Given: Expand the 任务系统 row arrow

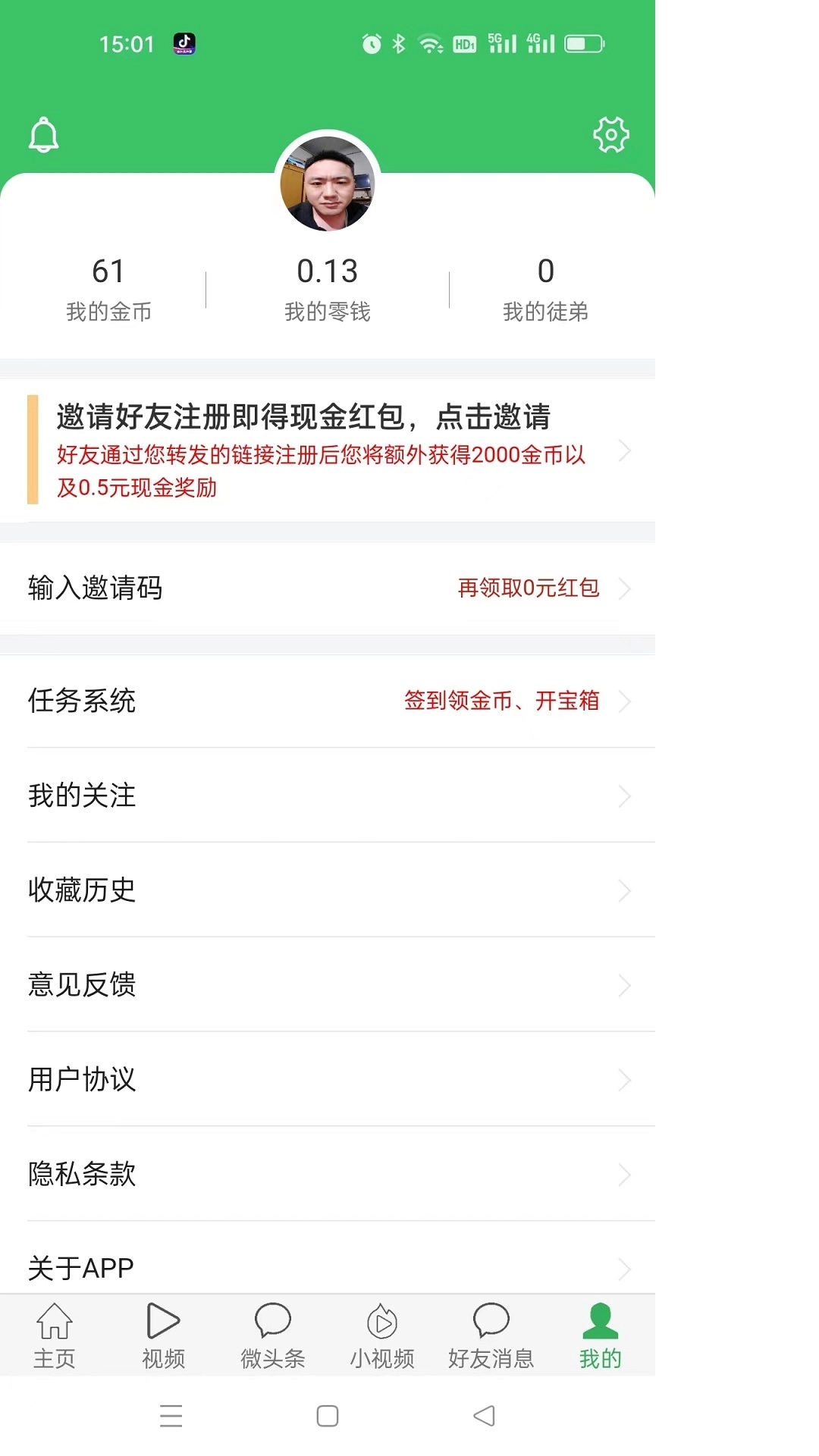Looking at the screenshot, I should pyautogui.click(x=626, y=701).
